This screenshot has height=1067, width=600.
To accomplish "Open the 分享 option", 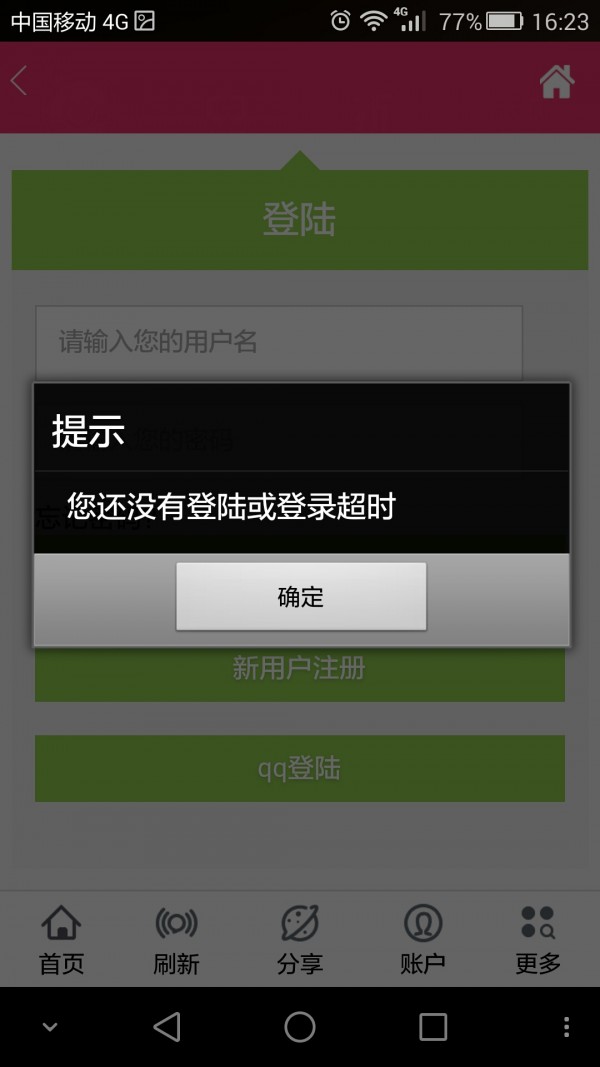I will (x=300, y=940).
